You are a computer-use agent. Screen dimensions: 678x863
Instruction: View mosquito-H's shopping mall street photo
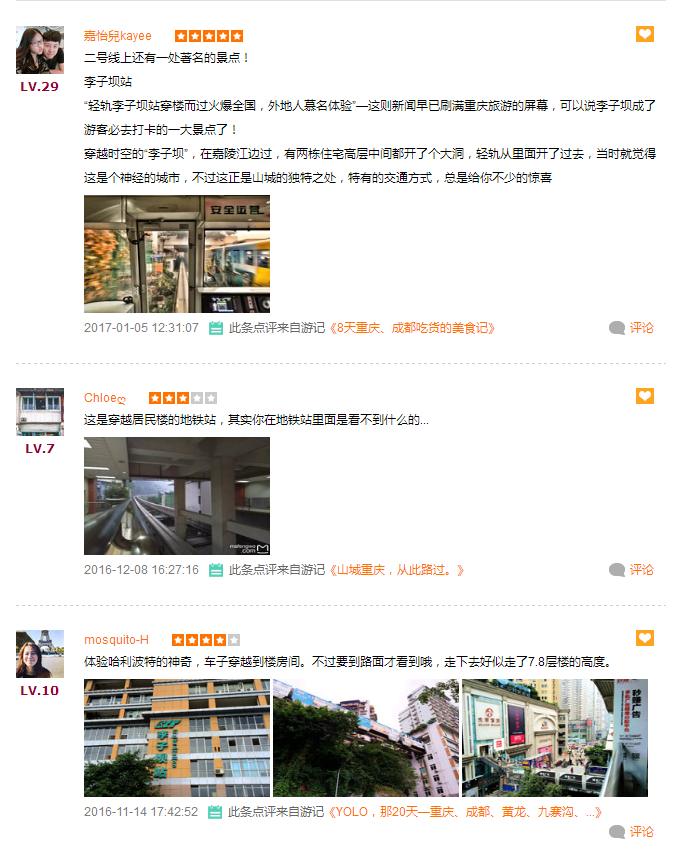click(554, 738)
